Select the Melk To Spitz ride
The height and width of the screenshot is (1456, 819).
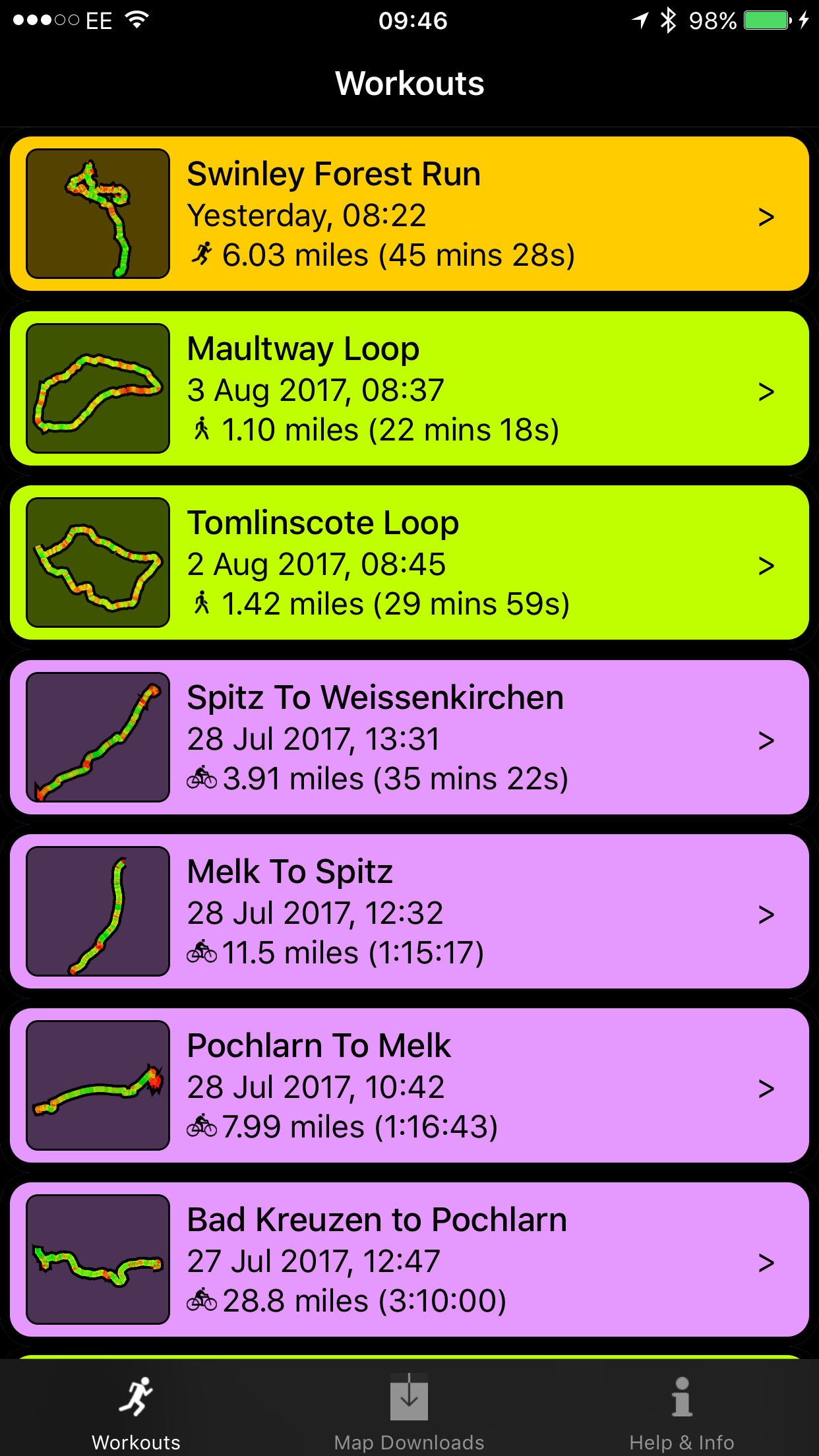[409, 911]
